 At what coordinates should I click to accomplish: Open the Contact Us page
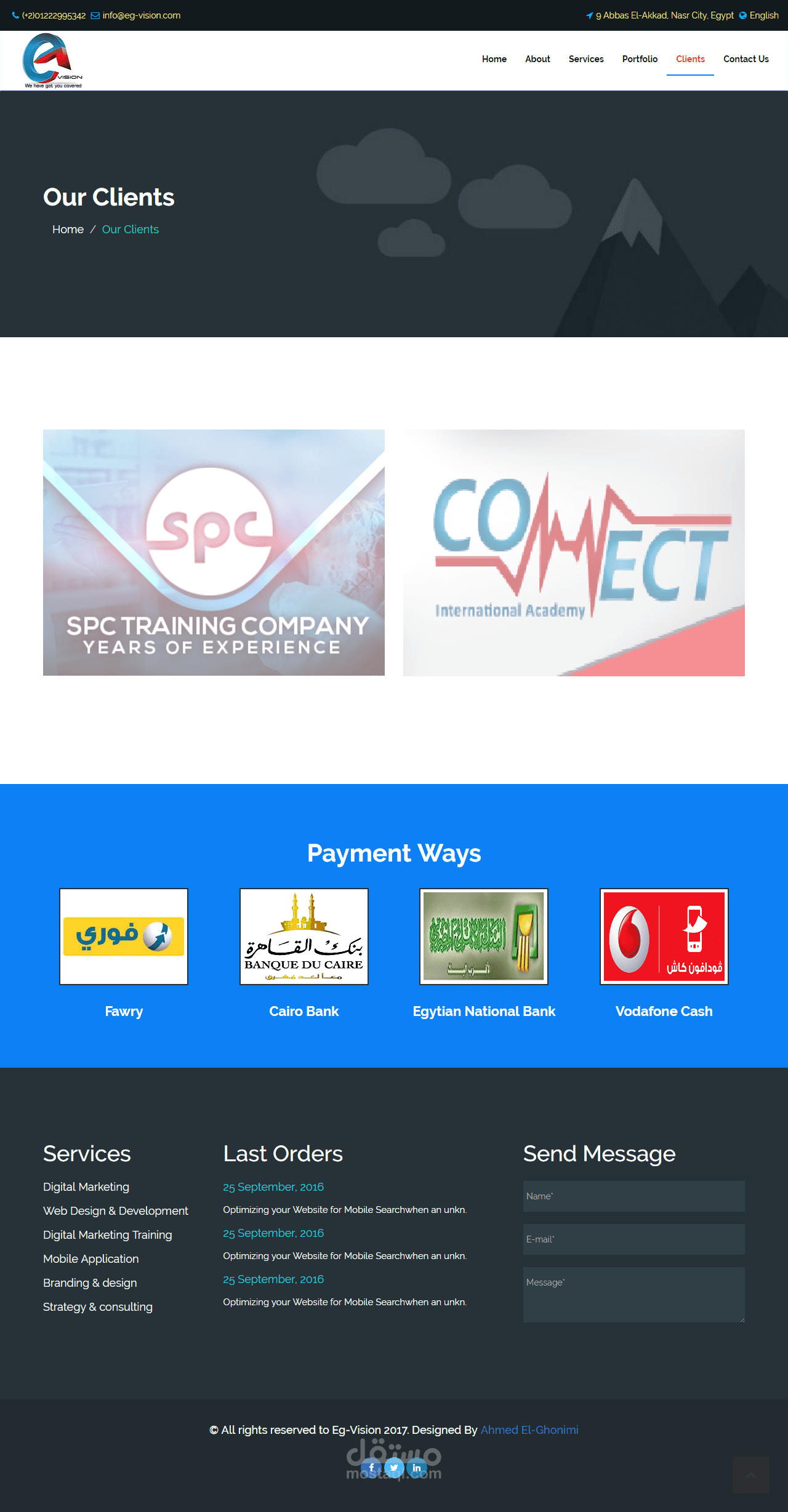click(x=746, y=59)
